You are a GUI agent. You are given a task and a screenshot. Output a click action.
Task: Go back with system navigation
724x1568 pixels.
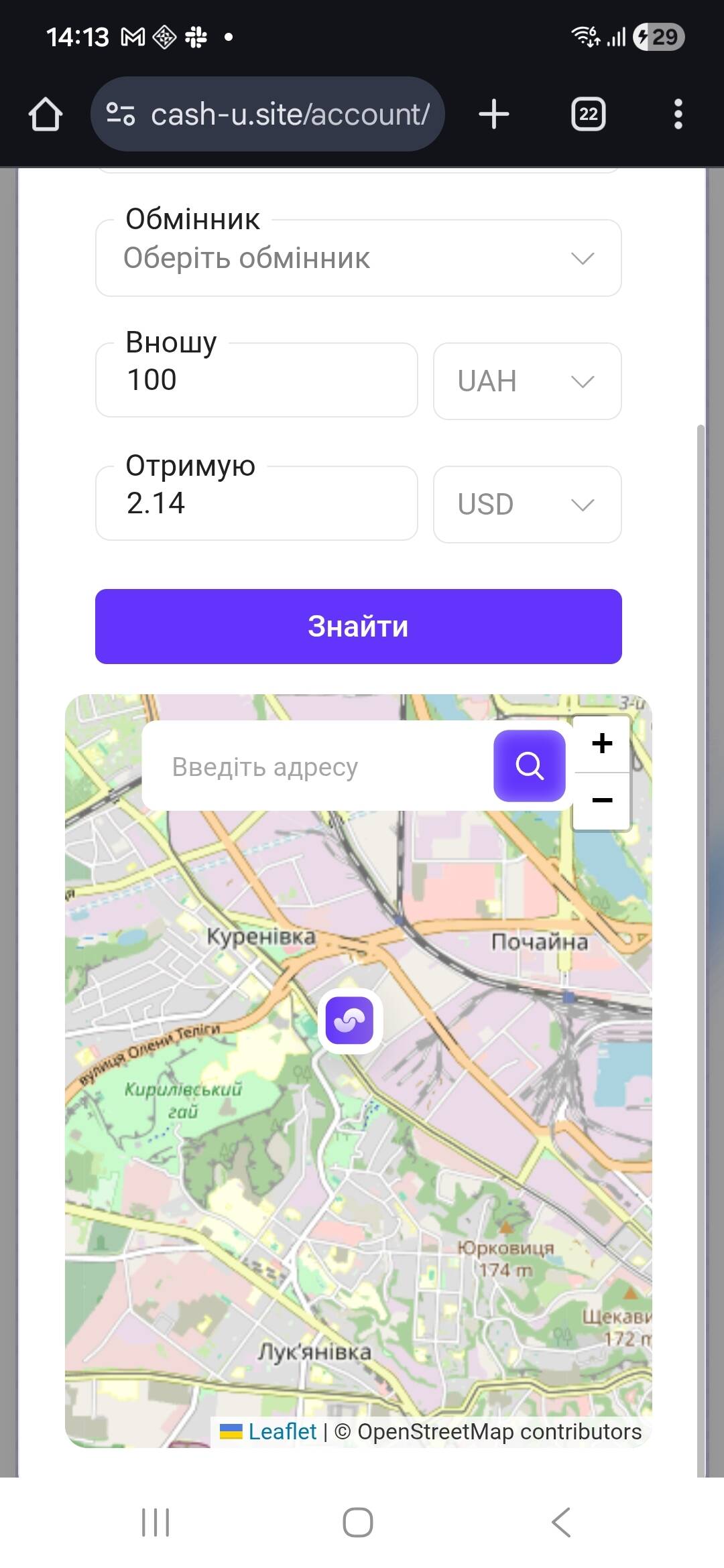(x=562, y=1522)
